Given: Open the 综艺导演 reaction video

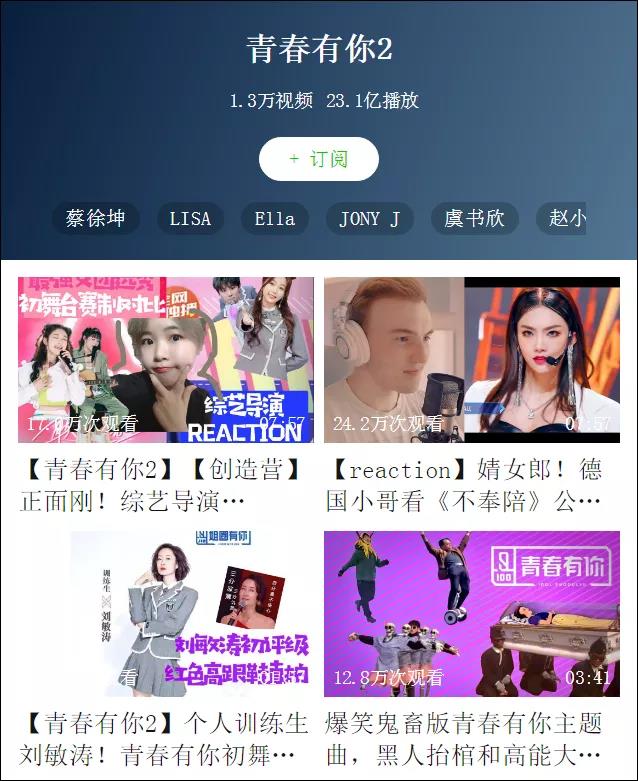Looking at the screenshot, I should pos(166,360).
